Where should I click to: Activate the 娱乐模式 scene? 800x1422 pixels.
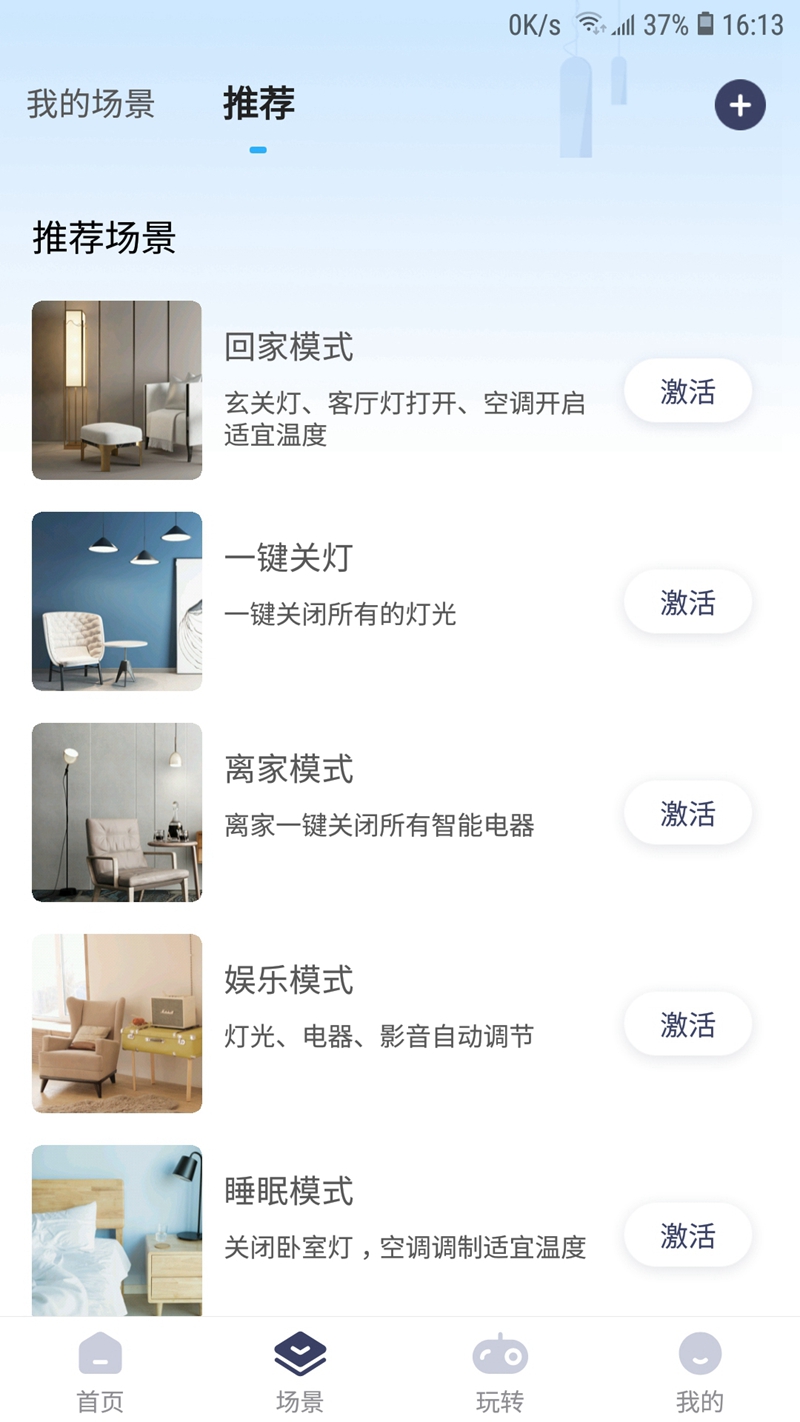[687, 1024]
